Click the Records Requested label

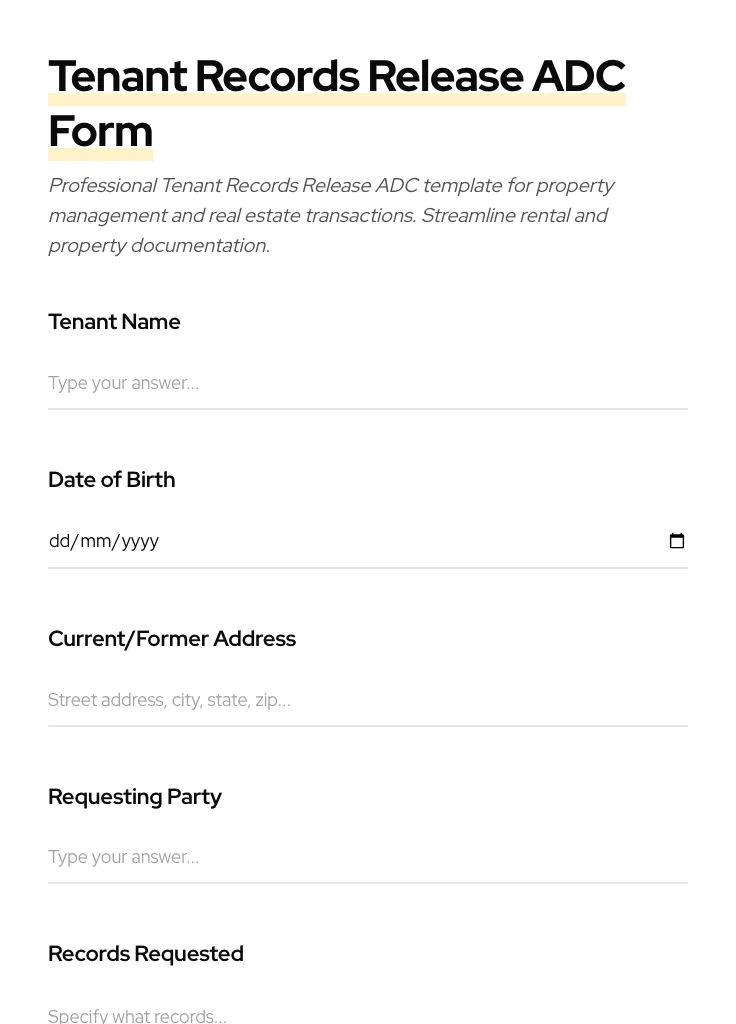(146, 953)
